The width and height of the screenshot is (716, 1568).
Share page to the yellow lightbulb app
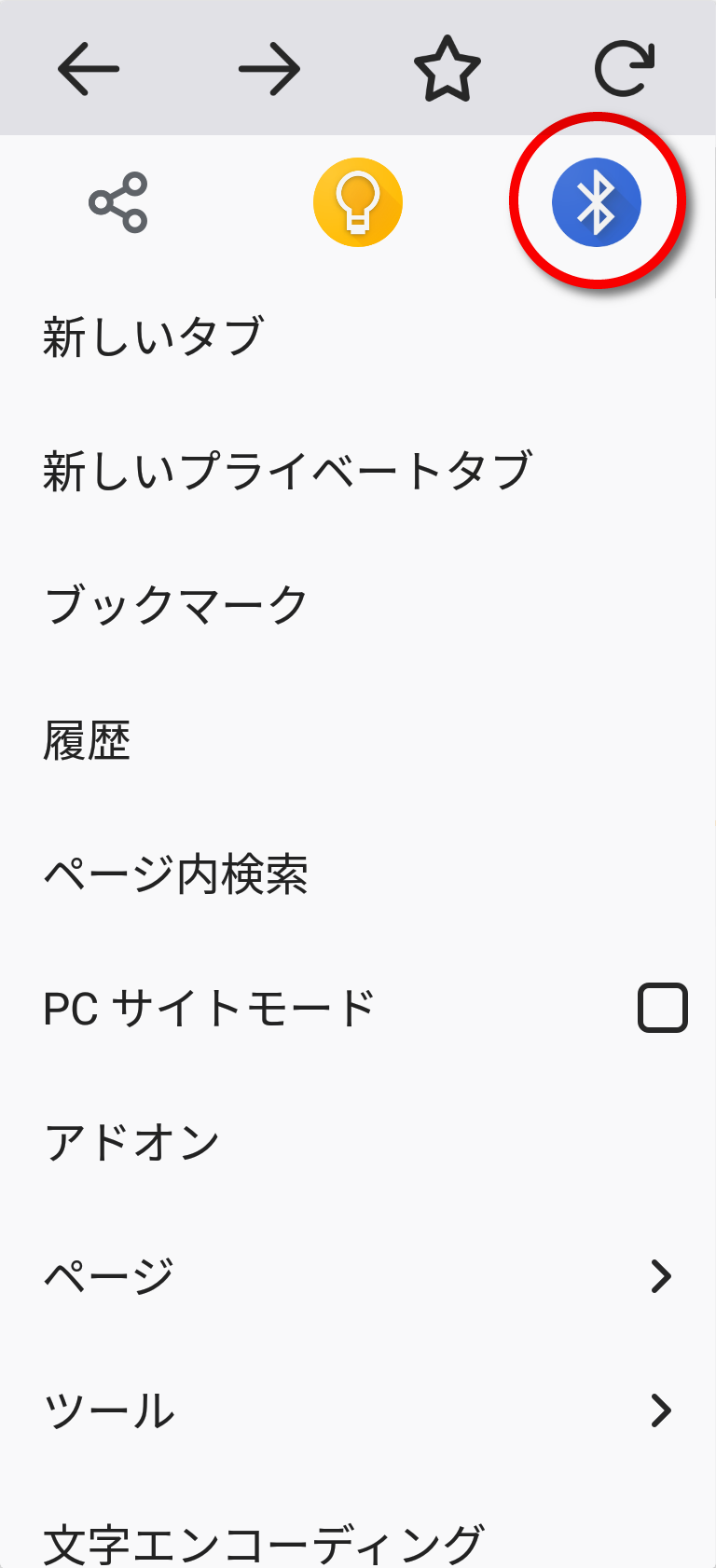[357, 202]
